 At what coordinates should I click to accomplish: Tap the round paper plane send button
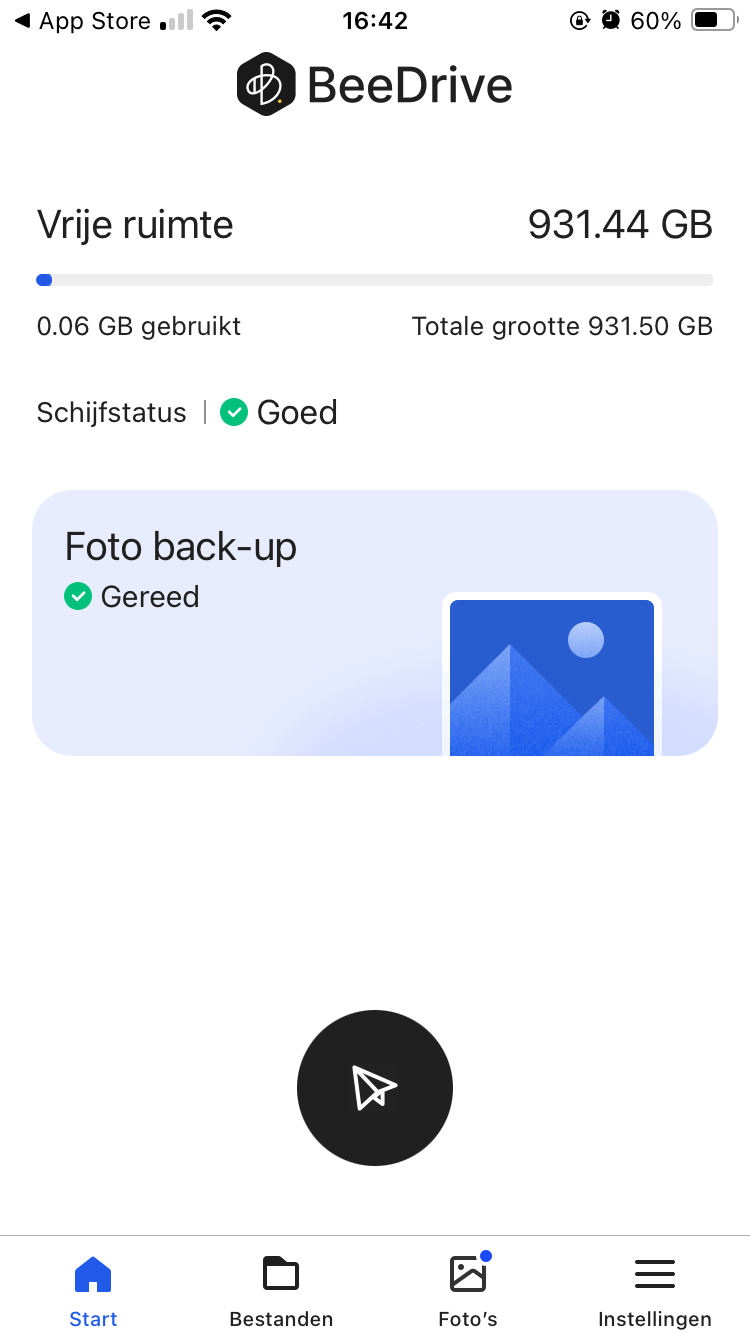tap(375, 1087)
